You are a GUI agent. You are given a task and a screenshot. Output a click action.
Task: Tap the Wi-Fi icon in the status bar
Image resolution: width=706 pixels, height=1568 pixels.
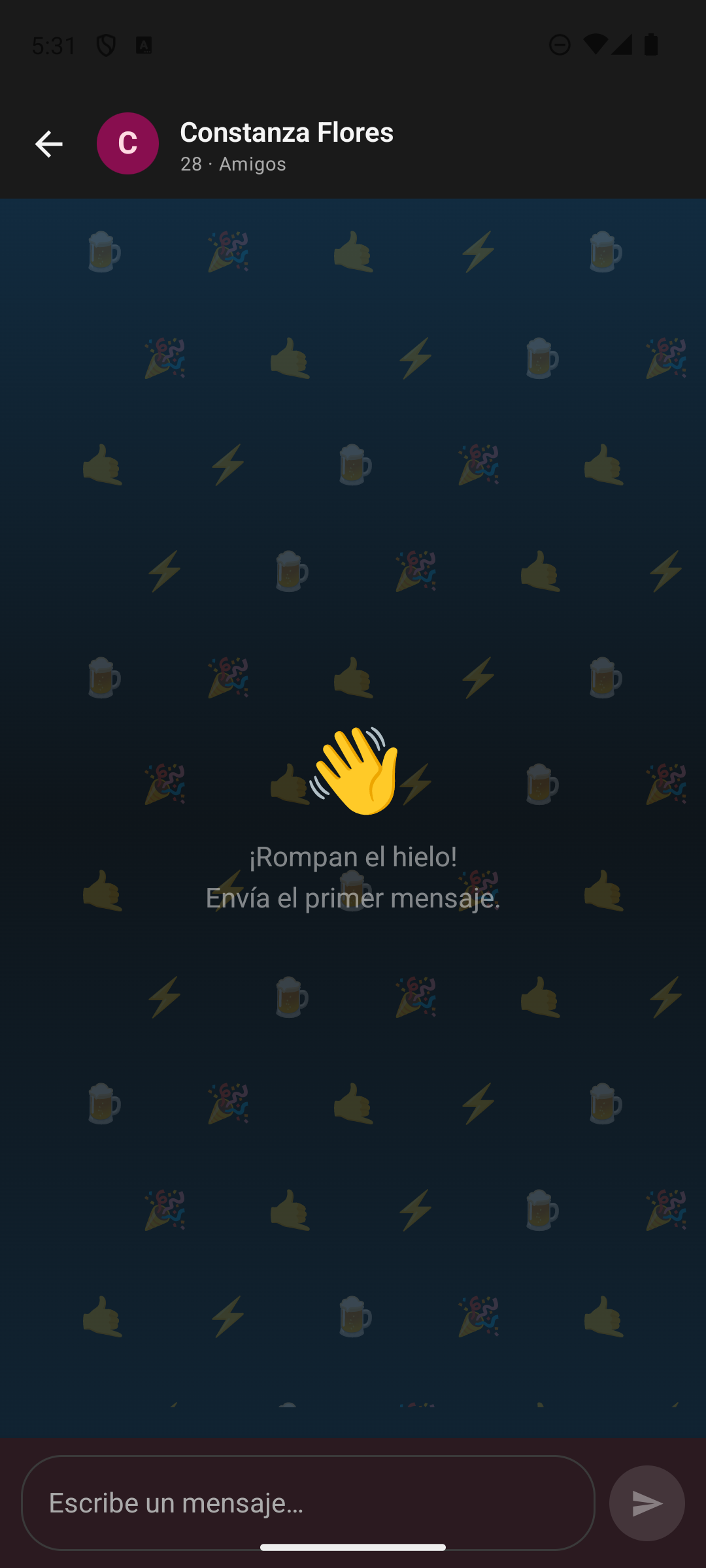597,44
